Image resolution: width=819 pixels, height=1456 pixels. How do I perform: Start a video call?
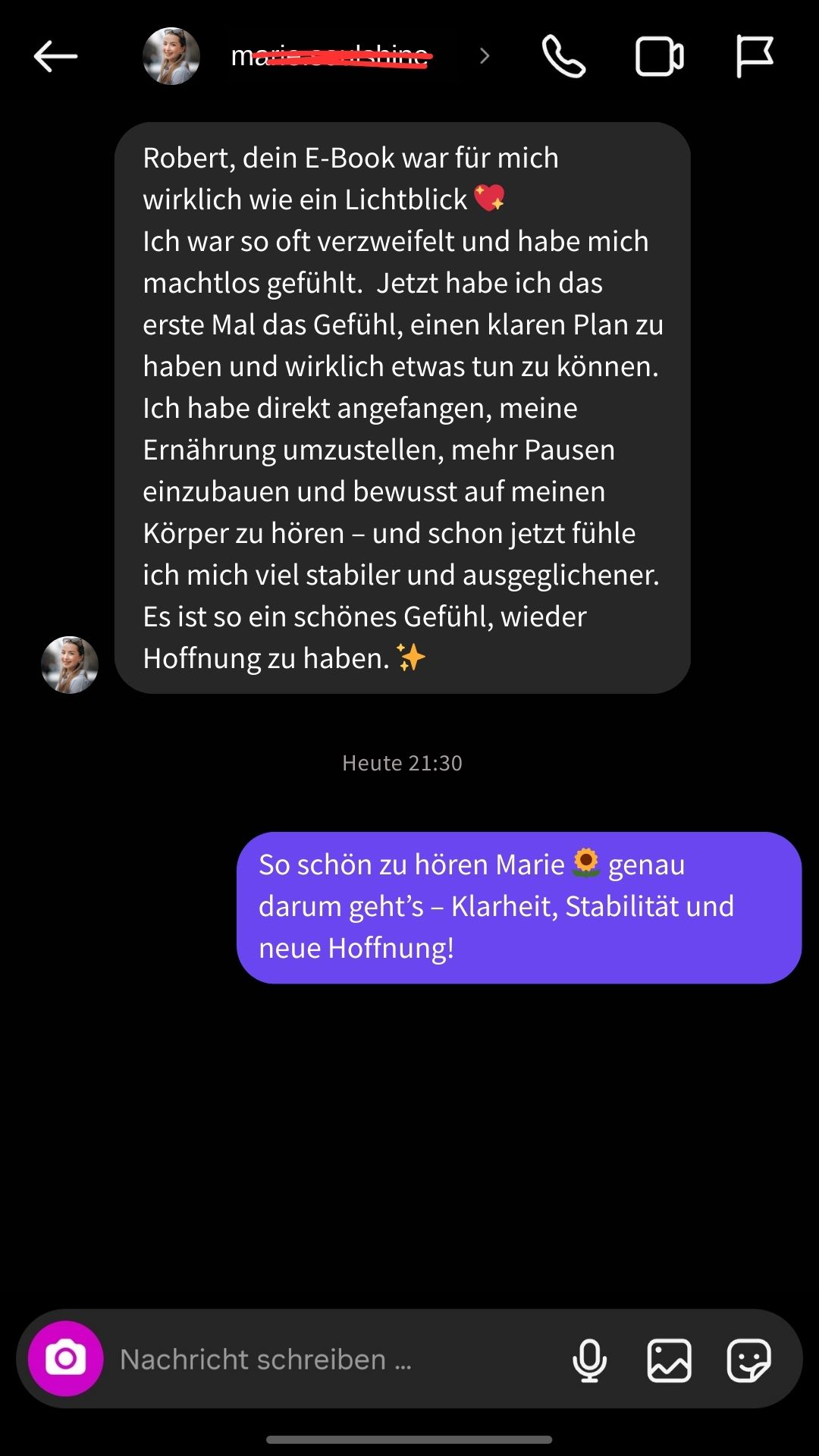click(658, 56)
